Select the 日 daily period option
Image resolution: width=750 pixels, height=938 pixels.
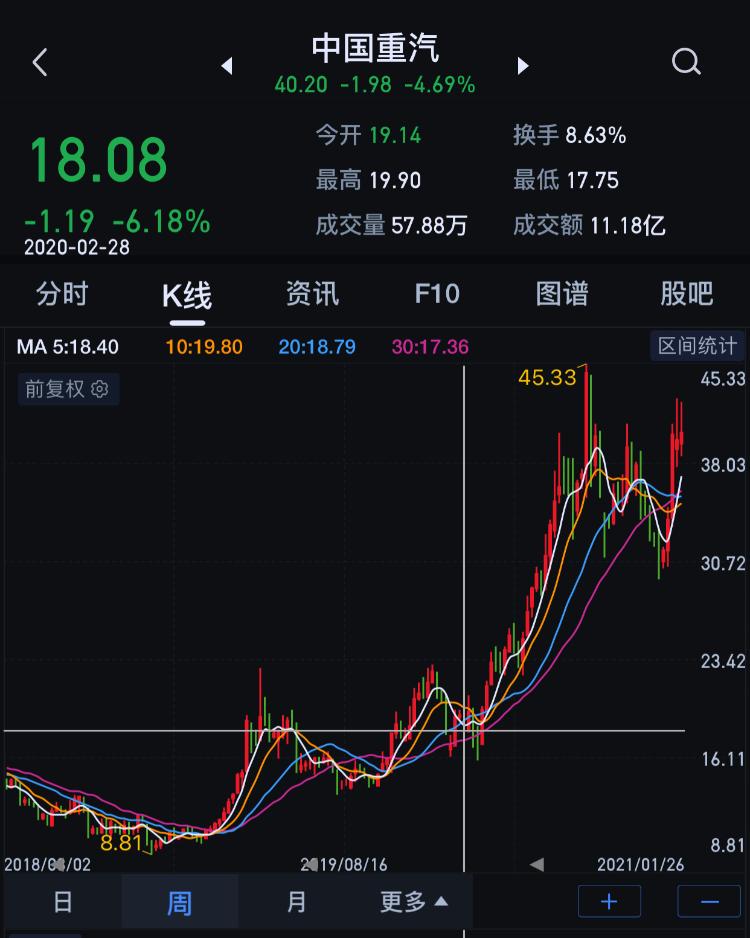tap(62, 901)
